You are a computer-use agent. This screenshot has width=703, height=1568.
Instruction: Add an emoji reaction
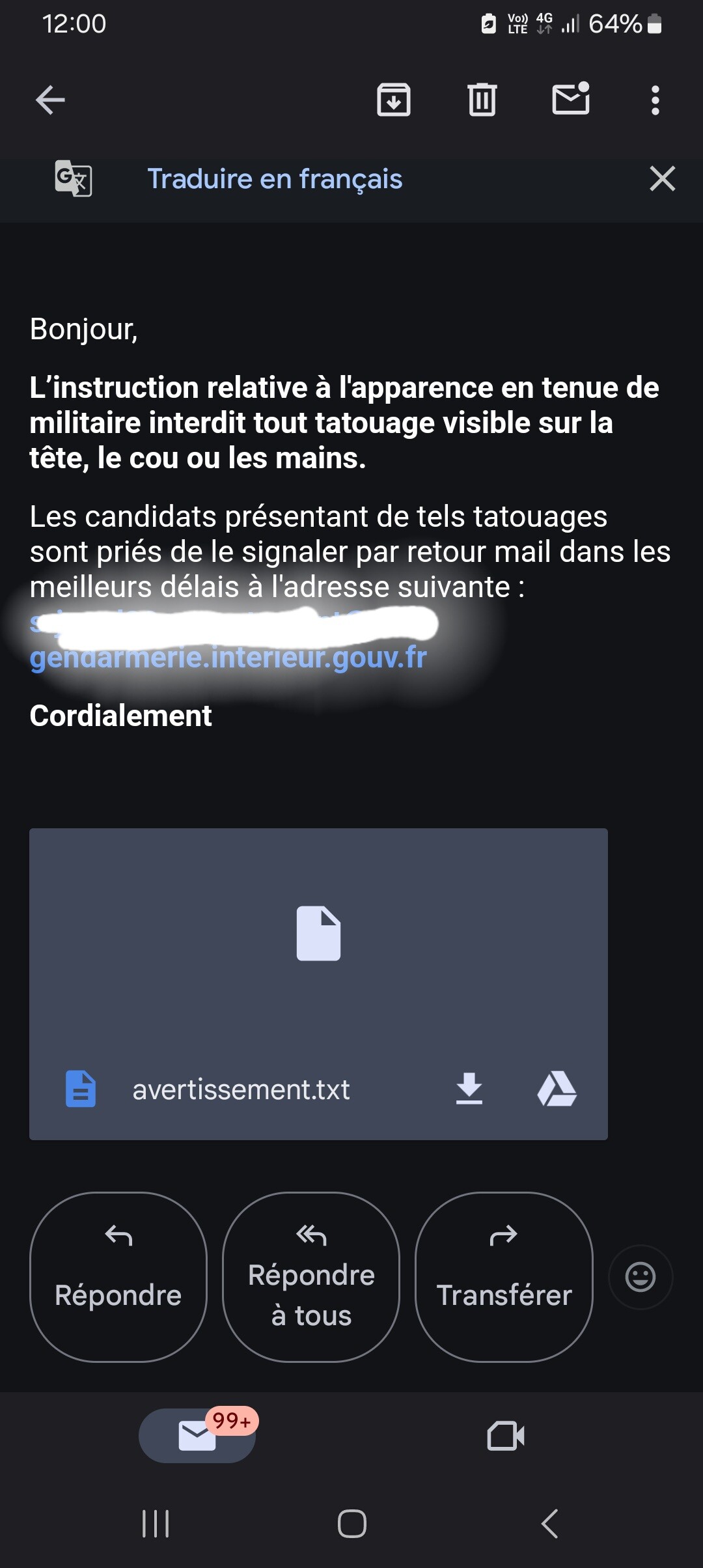(641, 1277)
